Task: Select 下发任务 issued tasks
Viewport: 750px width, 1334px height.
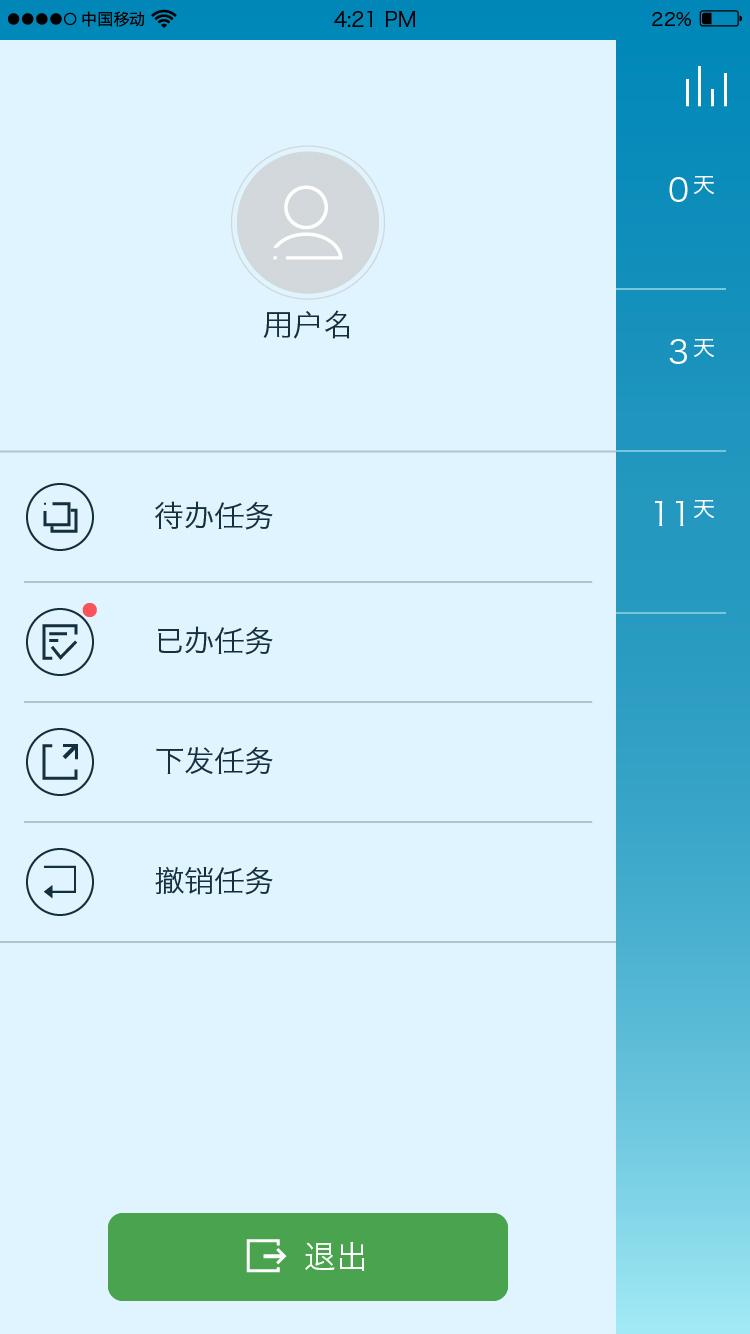Action: (x=308, y=762)
